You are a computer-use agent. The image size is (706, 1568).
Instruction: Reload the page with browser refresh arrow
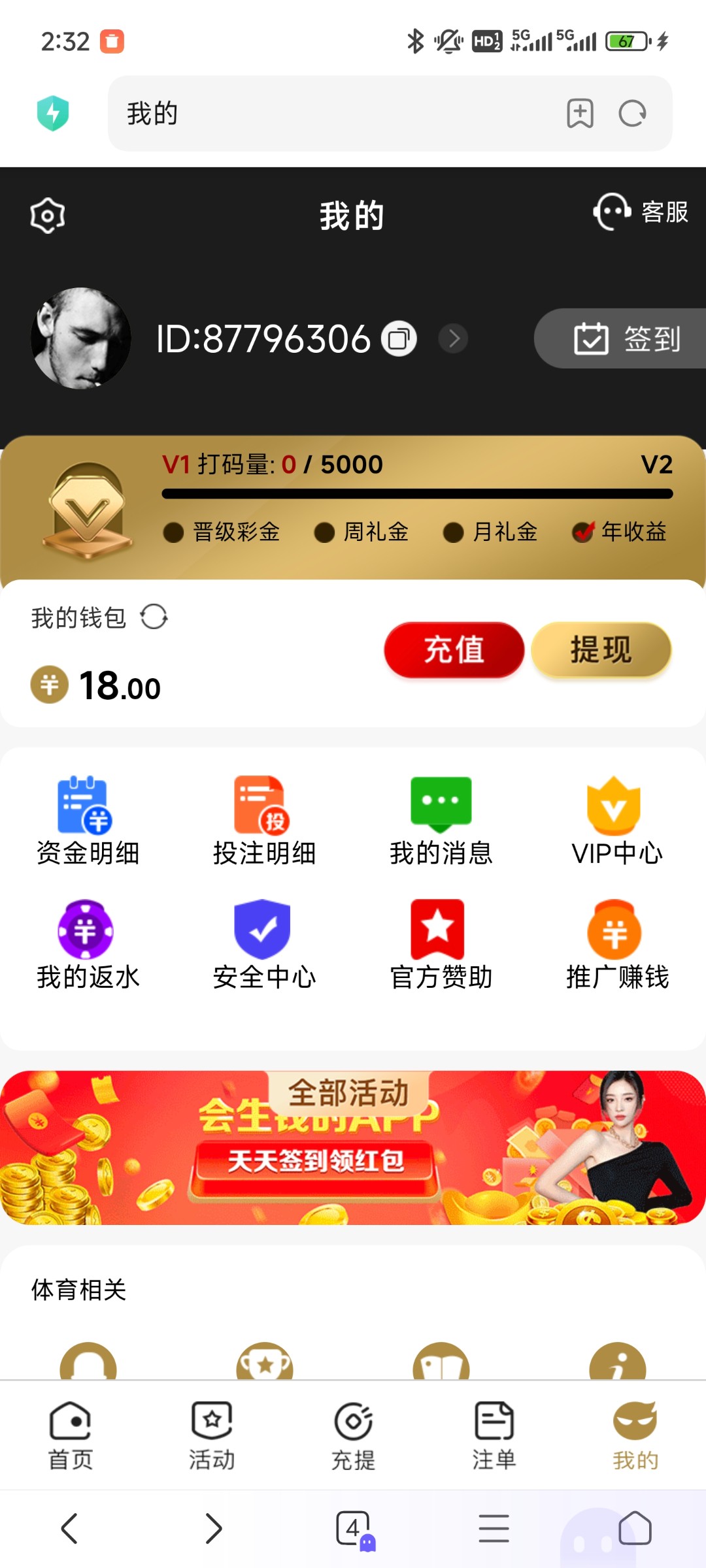tap(631, 113)
